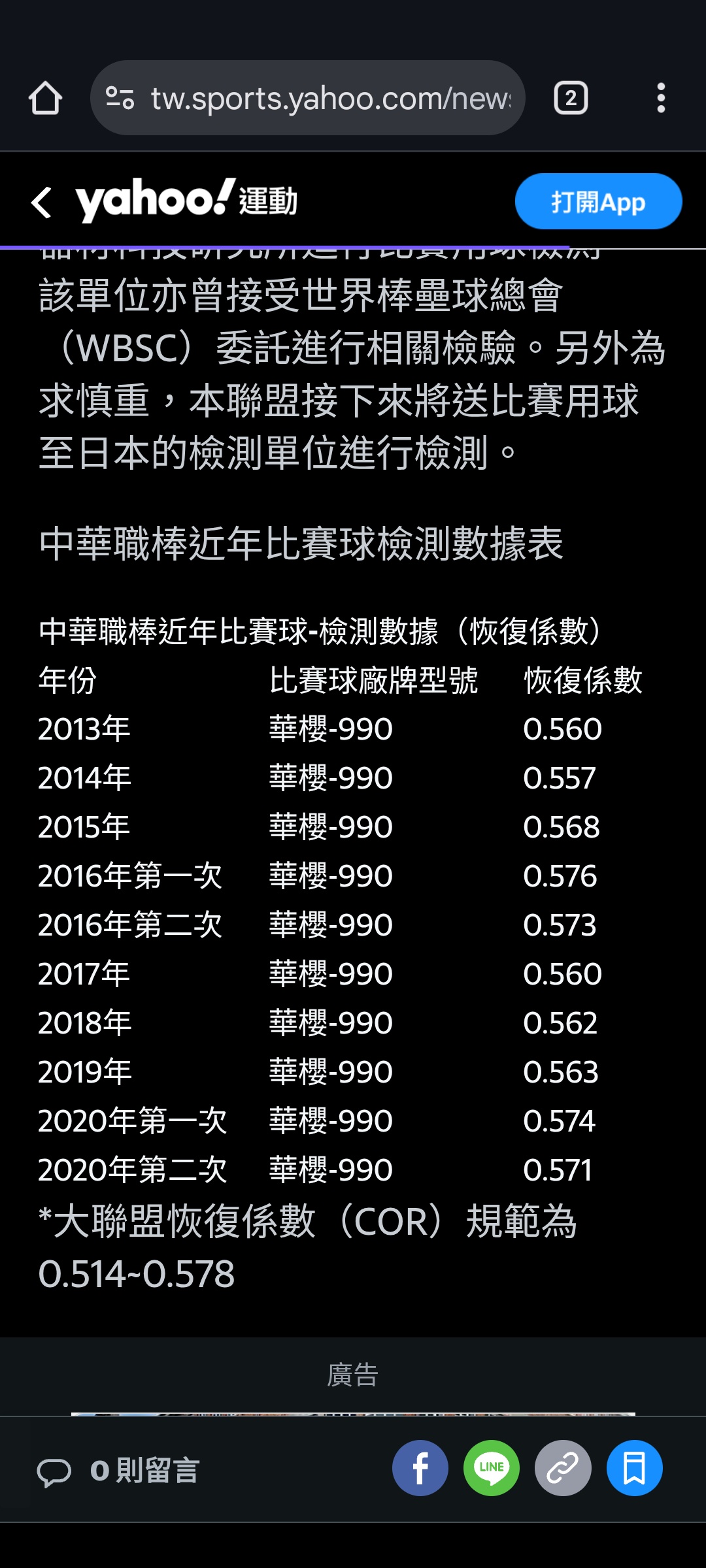Bookmark this article

[634, 1468]
